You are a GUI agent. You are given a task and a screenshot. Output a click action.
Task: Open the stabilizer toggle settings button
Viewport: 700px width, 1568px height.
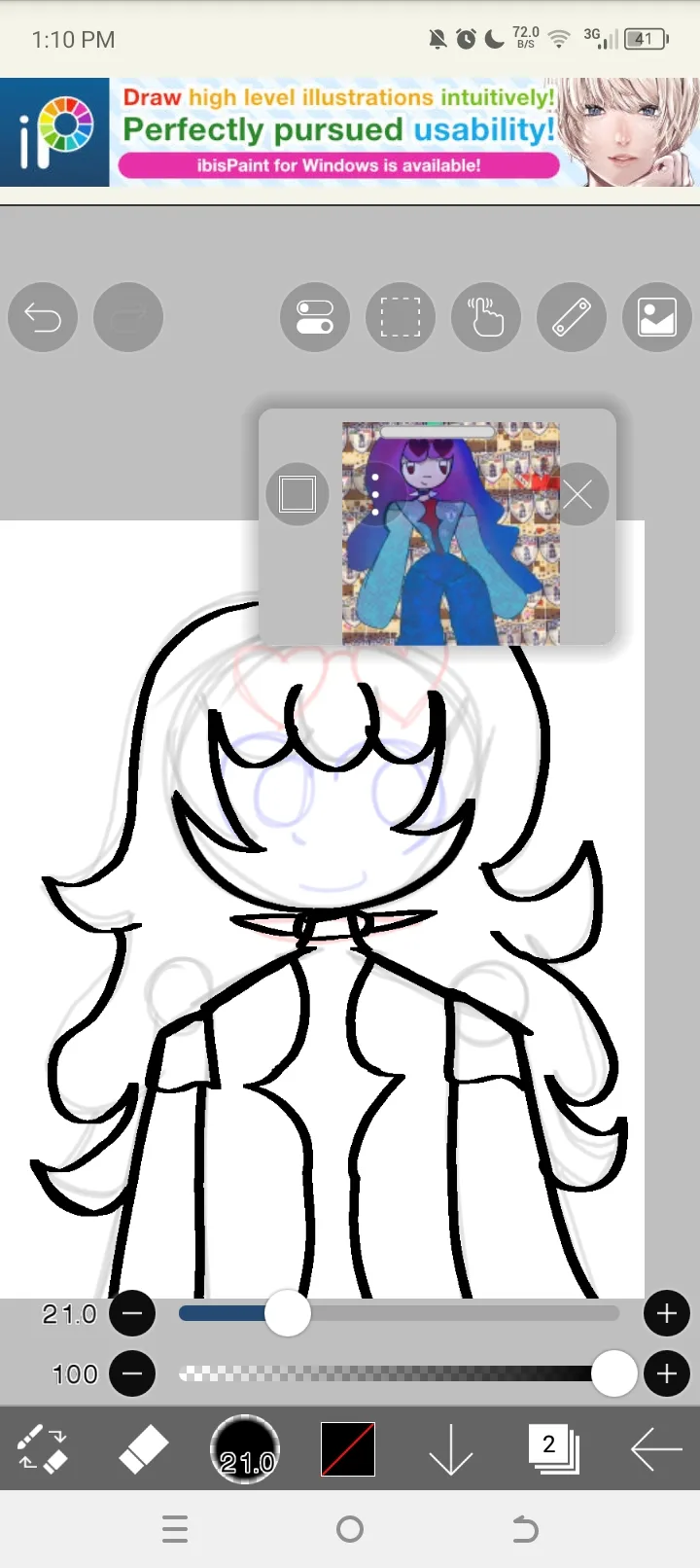pyautogui.click(x=315, y=317)
